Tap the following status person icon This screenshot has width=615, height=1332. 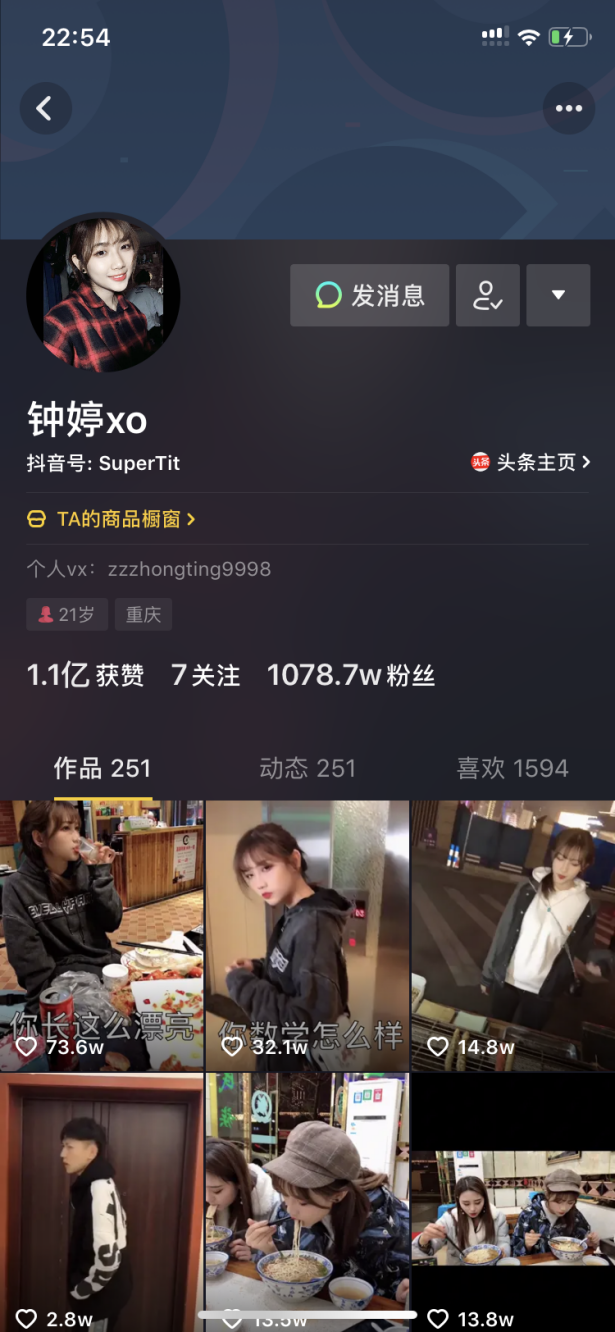pyautogui.click(x=487, y=295)
